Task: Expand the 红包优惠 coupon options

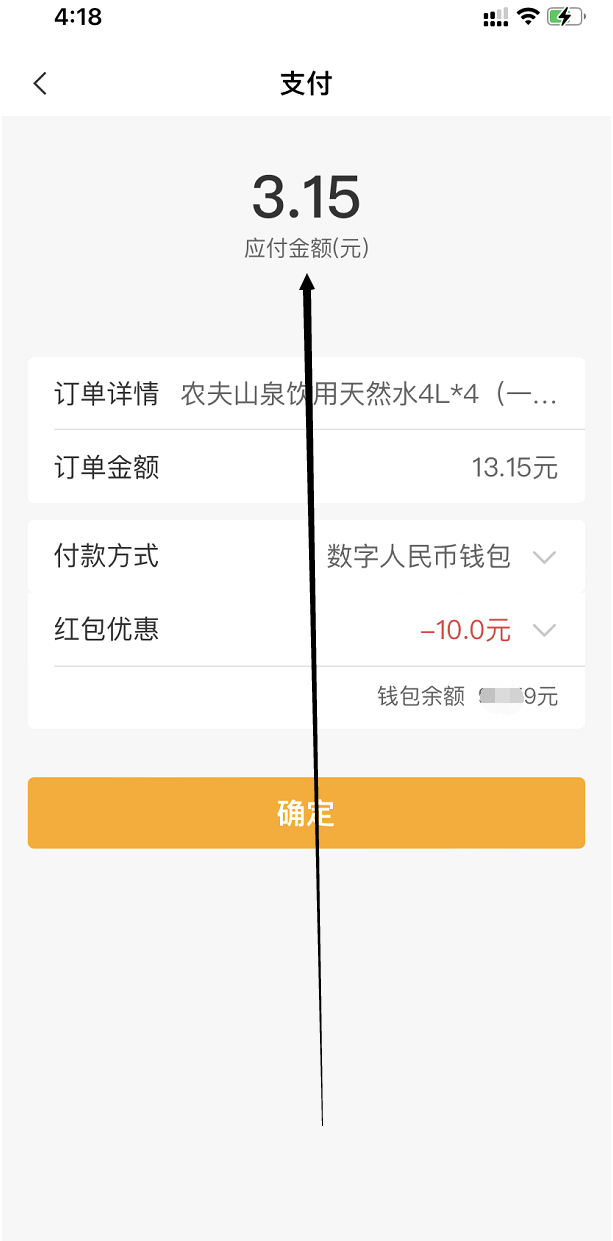Action: coord(306,630)
